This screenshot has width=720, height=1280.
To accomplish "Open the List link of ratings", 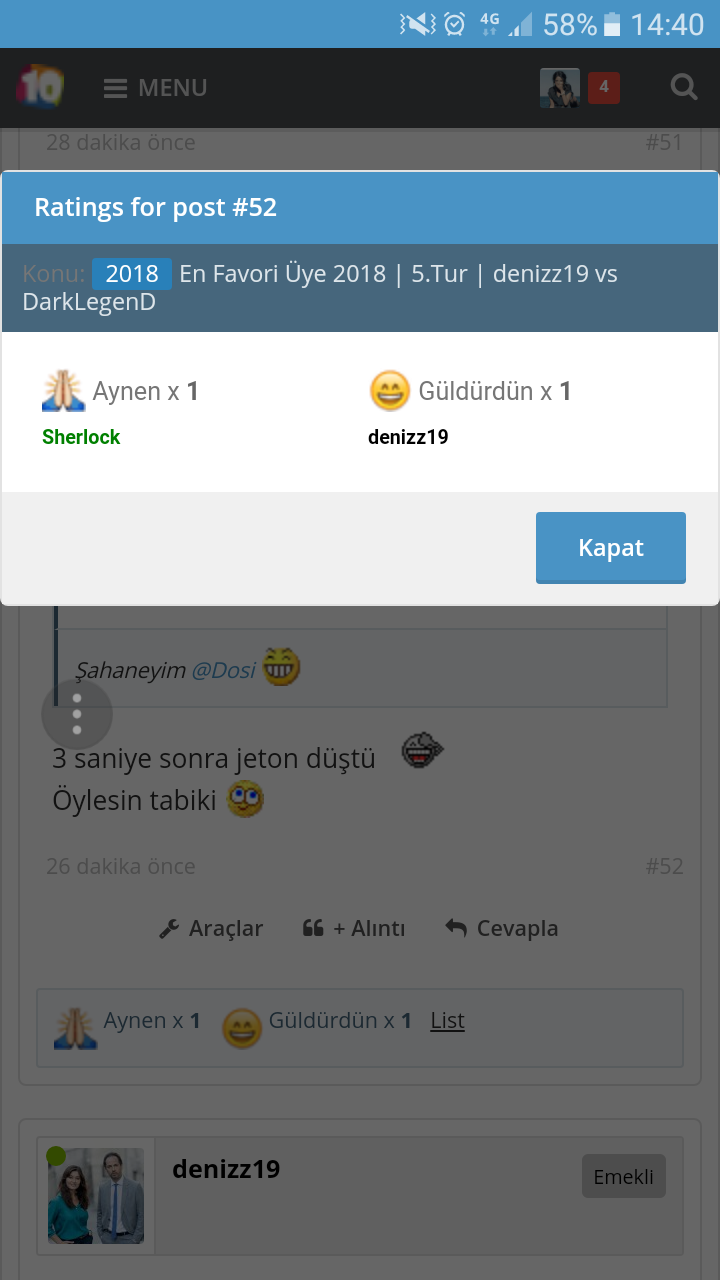I will (x=447, y=1021).
